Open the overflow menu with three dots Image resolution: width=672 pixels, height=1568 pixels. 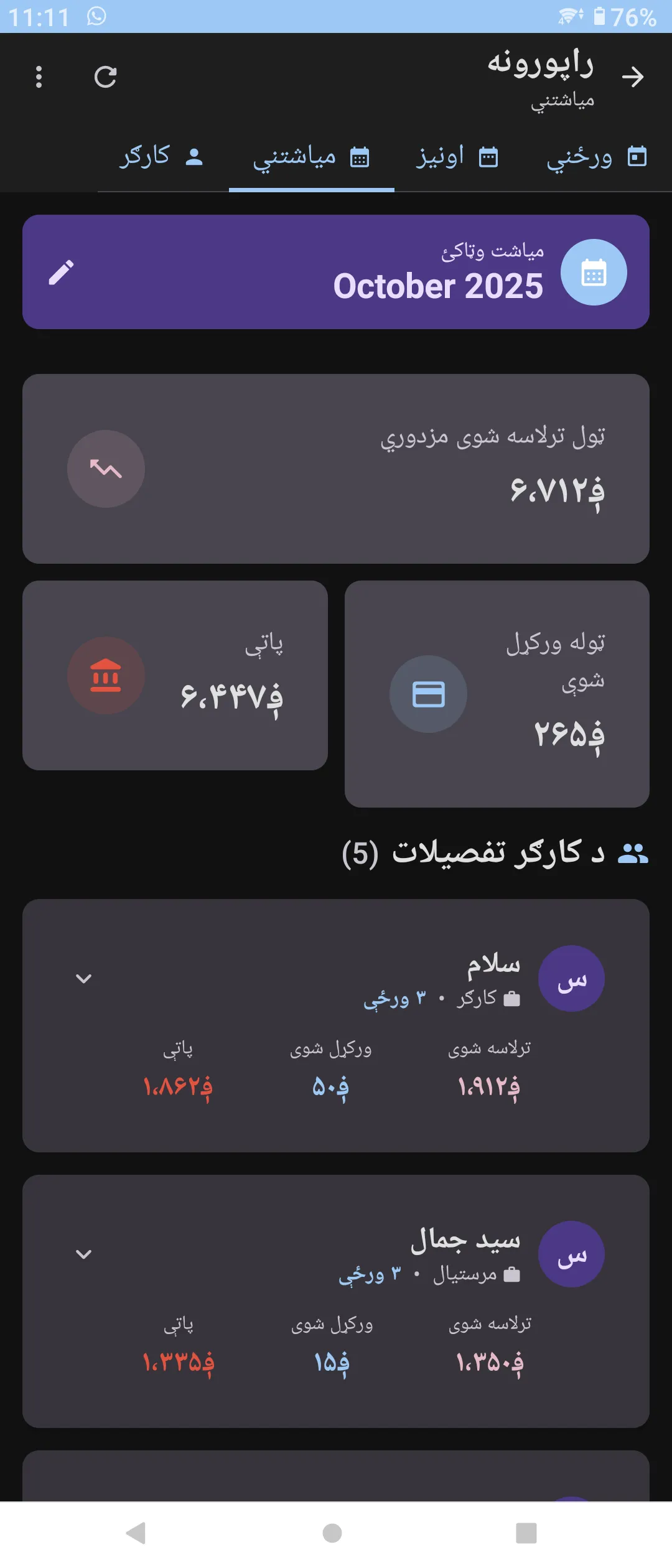(x=40, y=76)
